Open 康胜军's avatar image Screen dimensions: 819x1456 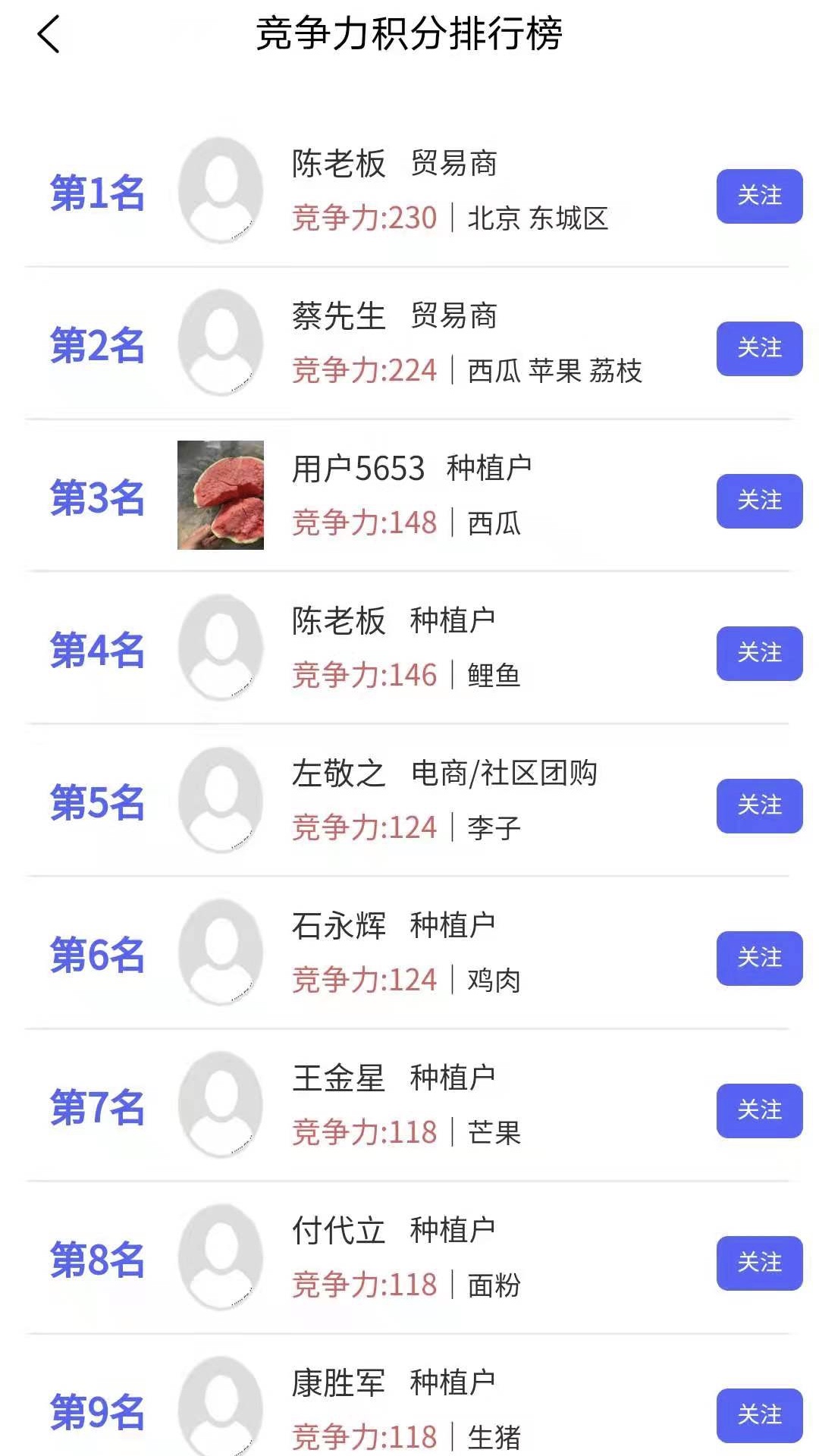221,1413
